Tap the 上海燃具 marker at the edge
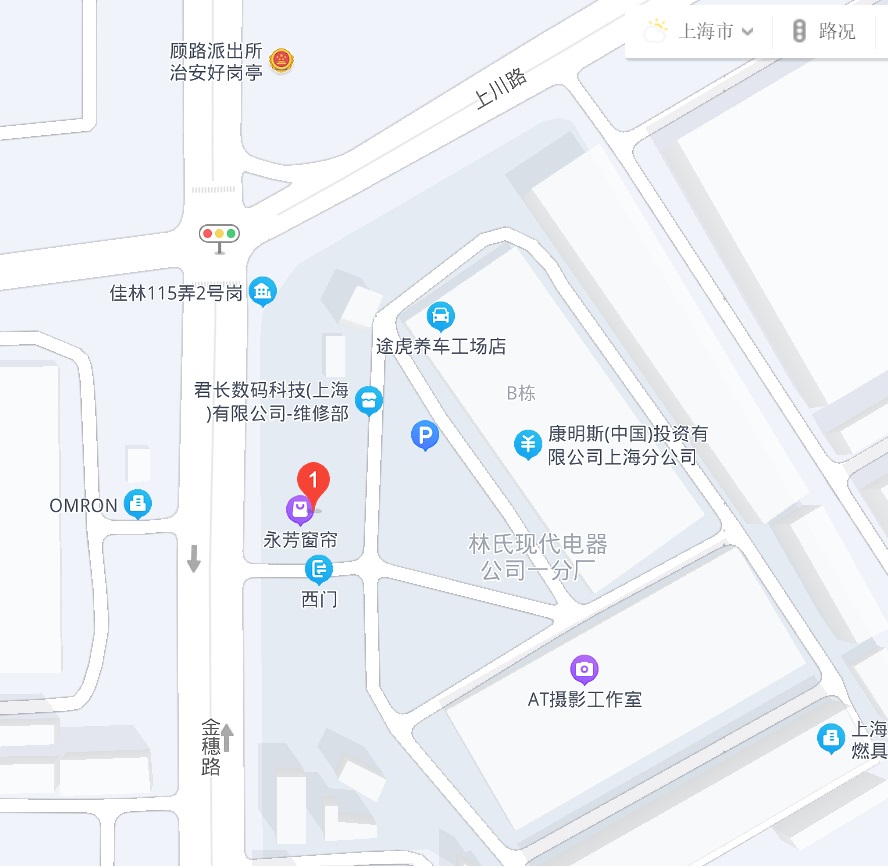This screenshot has height=868, width=888. tap(830, 738)
